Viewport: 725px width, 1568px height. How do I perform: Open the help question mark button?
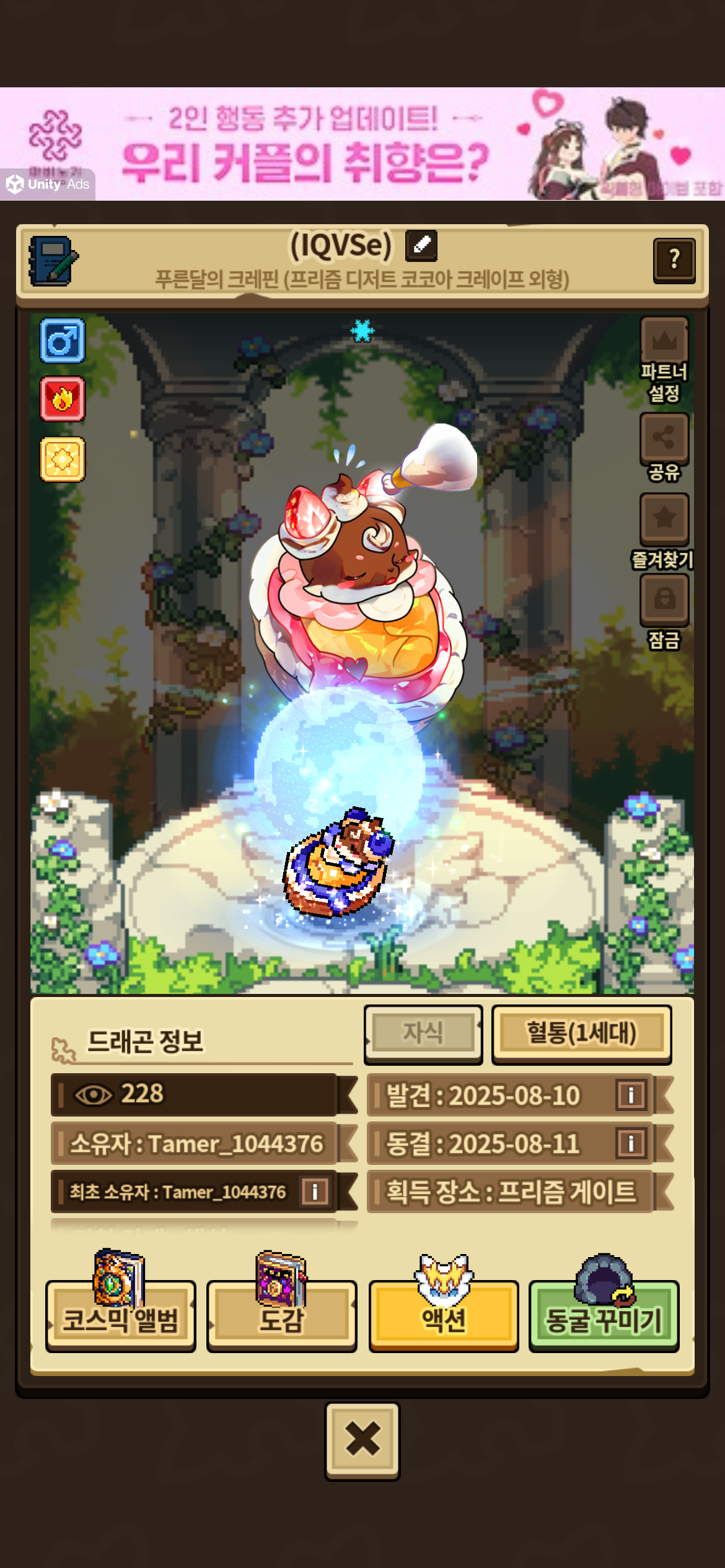[x=674, y=259]
